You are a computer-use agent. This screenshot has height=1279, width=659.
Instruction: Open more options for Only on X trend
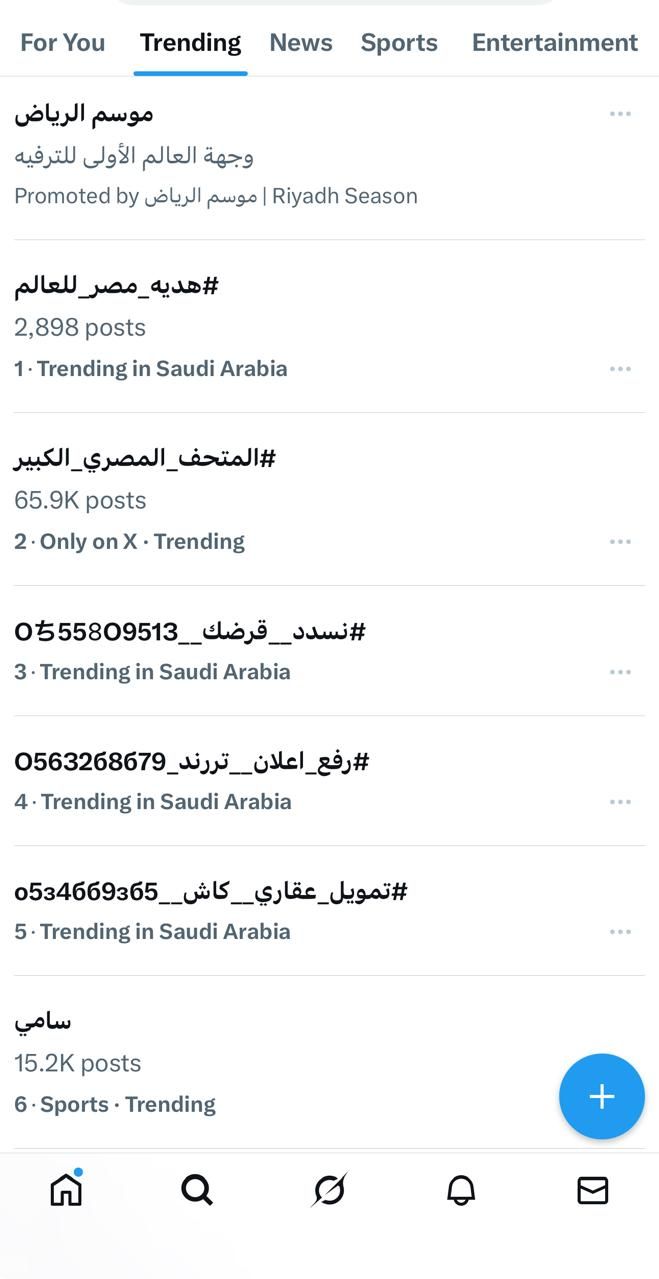click(620, 542)
